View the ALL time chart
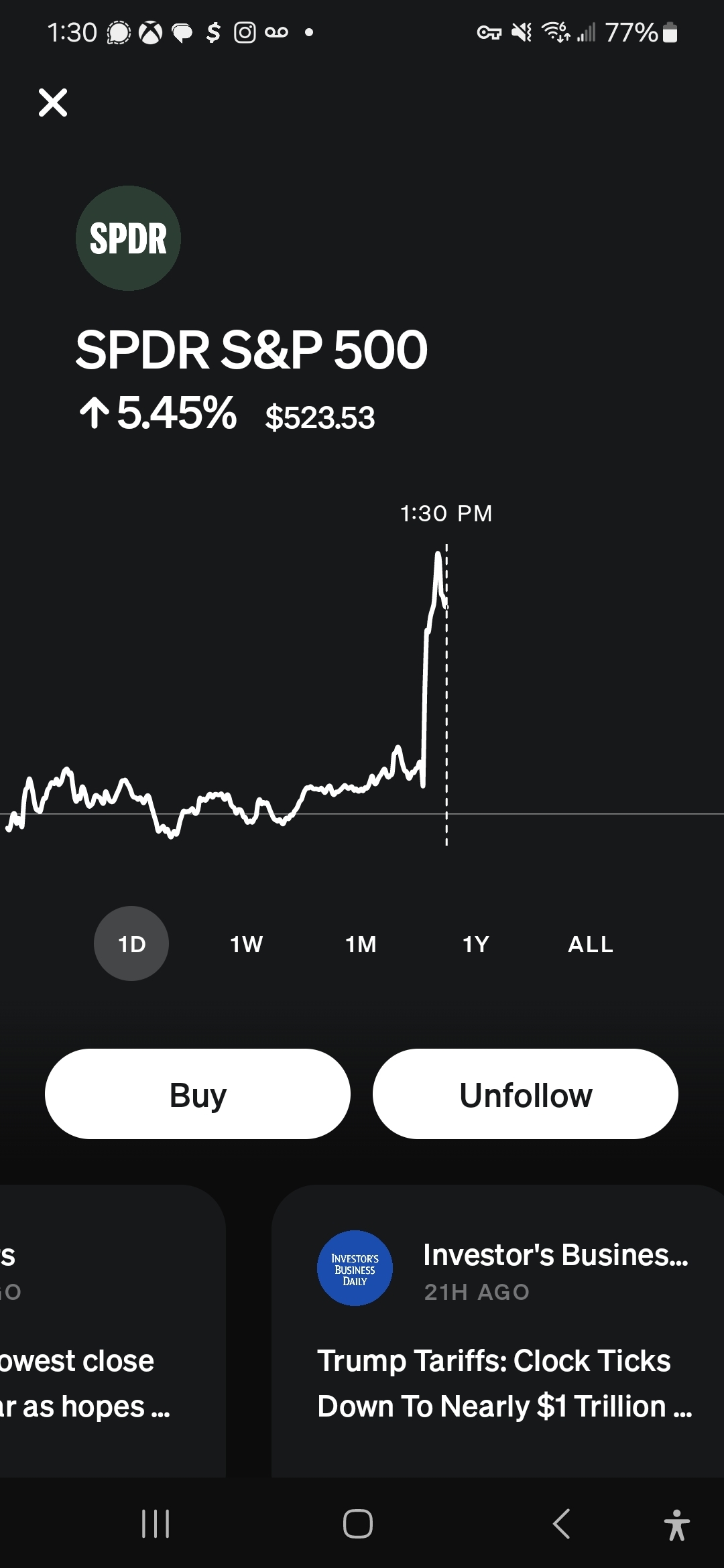This screenshot has height=1568, width=724. pyautogui.click(x=590, y=943)
